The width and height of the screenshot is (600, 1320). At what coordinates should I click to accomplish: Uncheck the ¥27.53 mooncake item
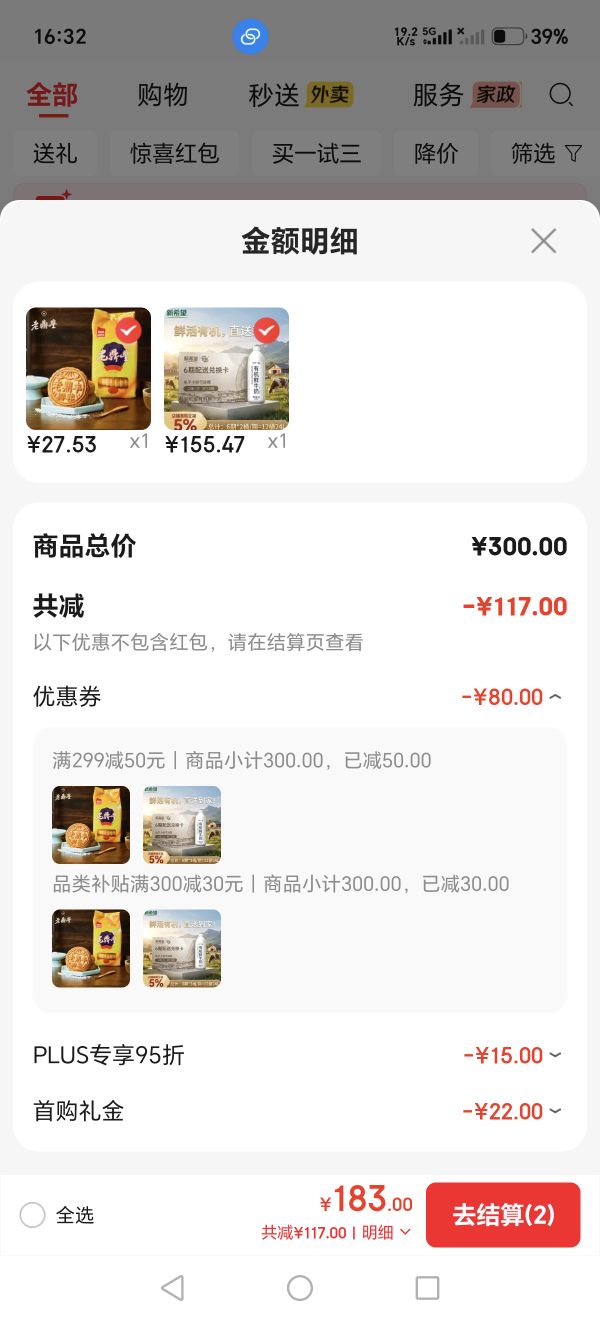(128, 330)
